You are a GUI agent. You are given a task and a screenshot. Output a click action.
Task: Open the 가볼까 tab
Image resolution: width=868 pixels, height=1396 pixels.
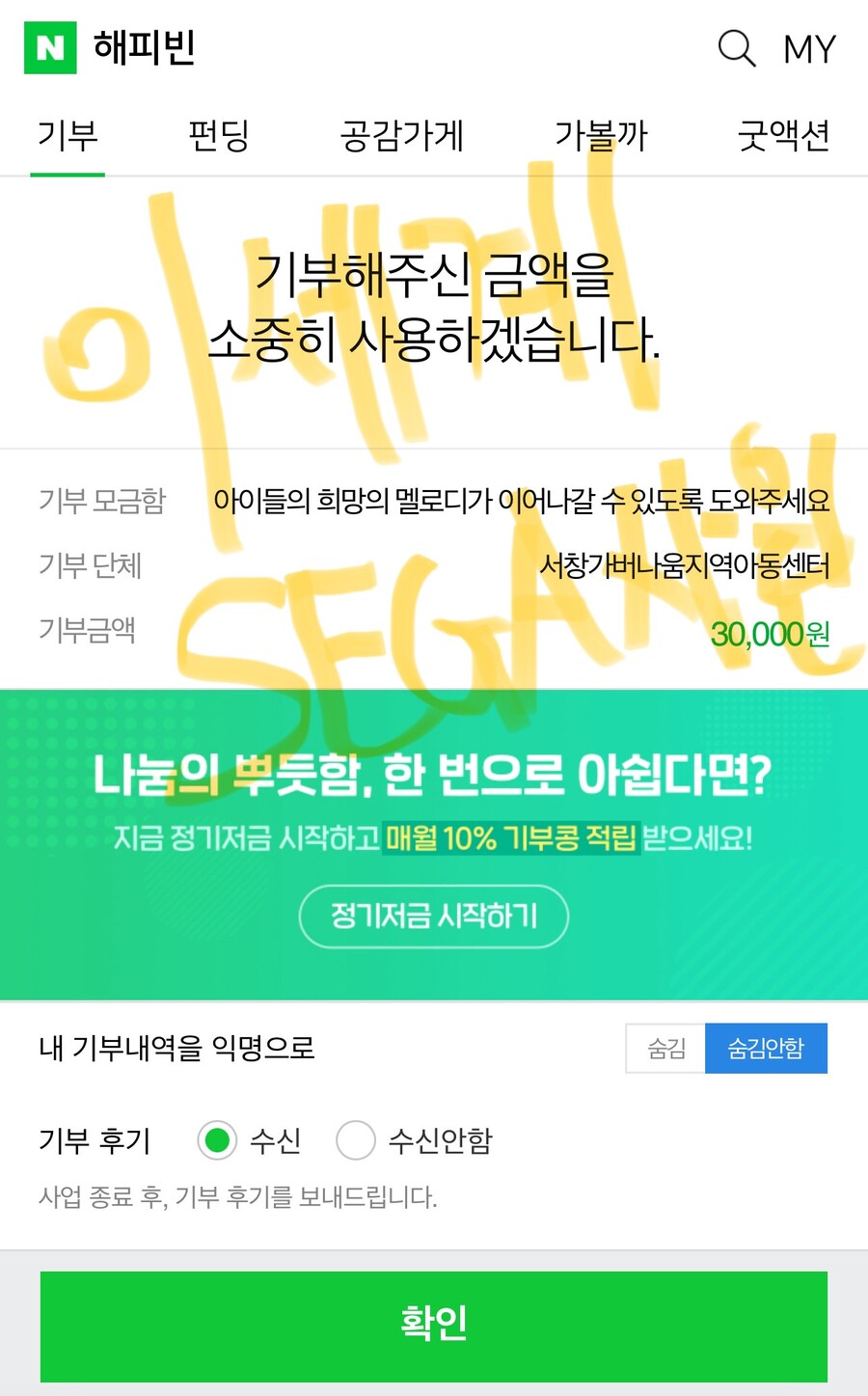click(600, 136)
